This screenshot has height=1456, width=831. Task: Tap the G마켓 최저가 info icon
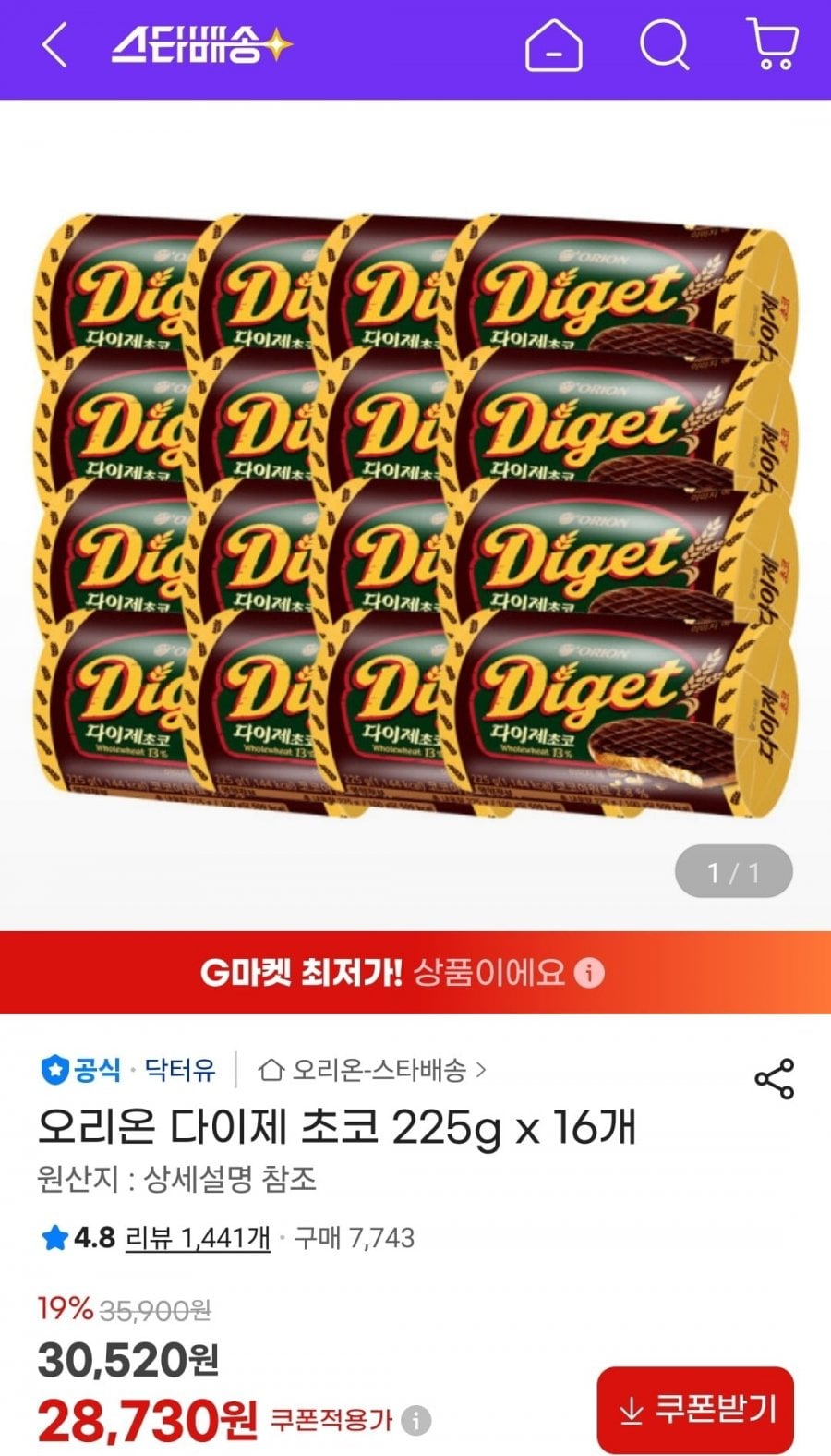[x=589, y=973]
